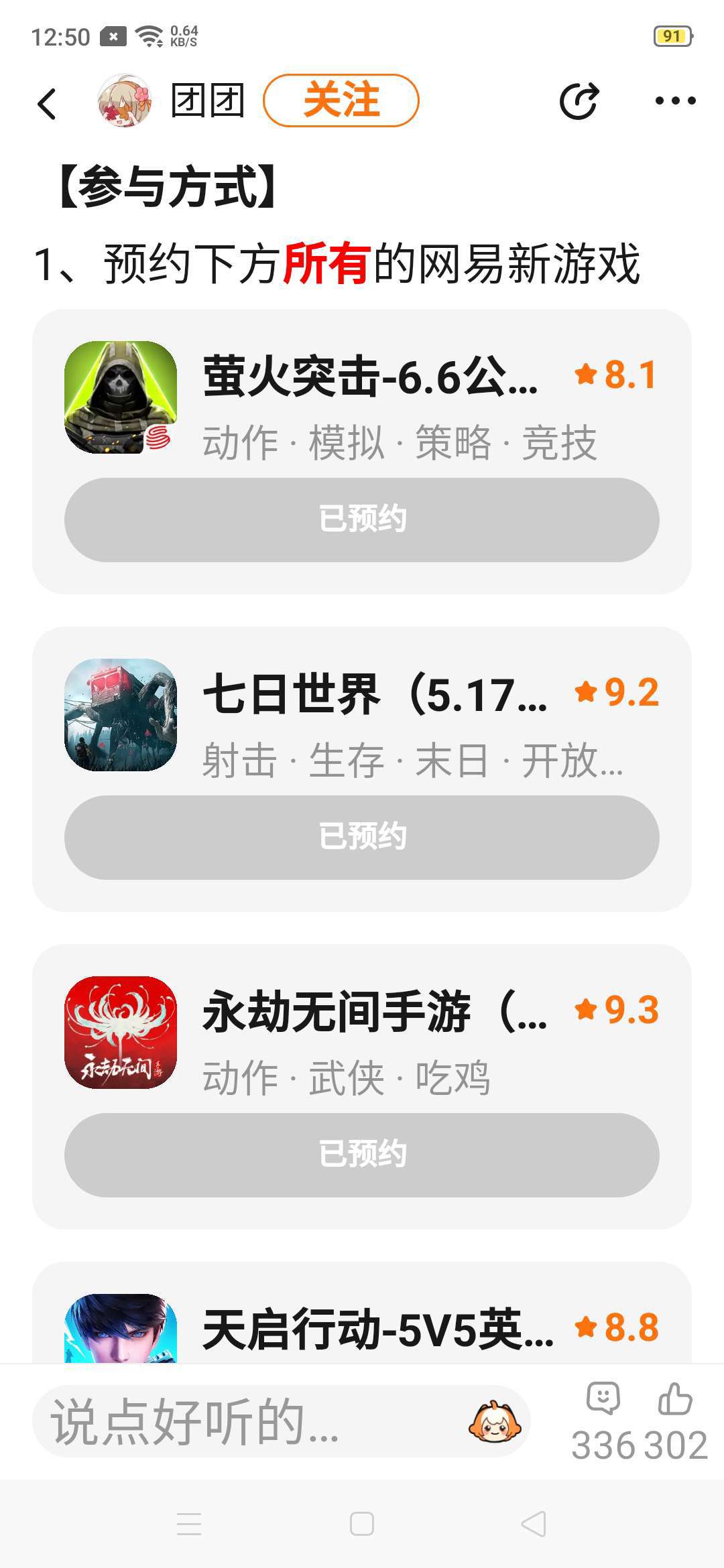Image resolution: width=724 pixels, height=1568 pixels.
Task: Open the system recent apps menu
Action: (x=189, y=1524)
